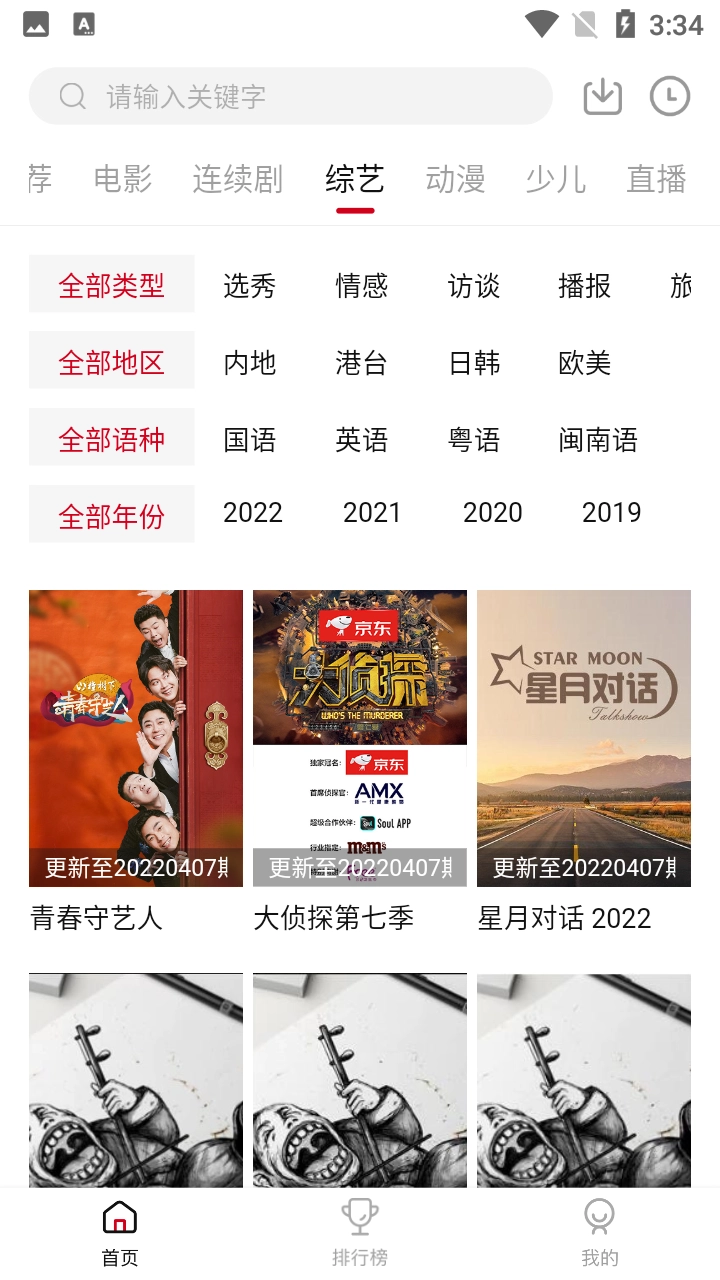The image size is (720, 1280).
Task: Switch to the 动漫 tab
Action: [455, 180]
